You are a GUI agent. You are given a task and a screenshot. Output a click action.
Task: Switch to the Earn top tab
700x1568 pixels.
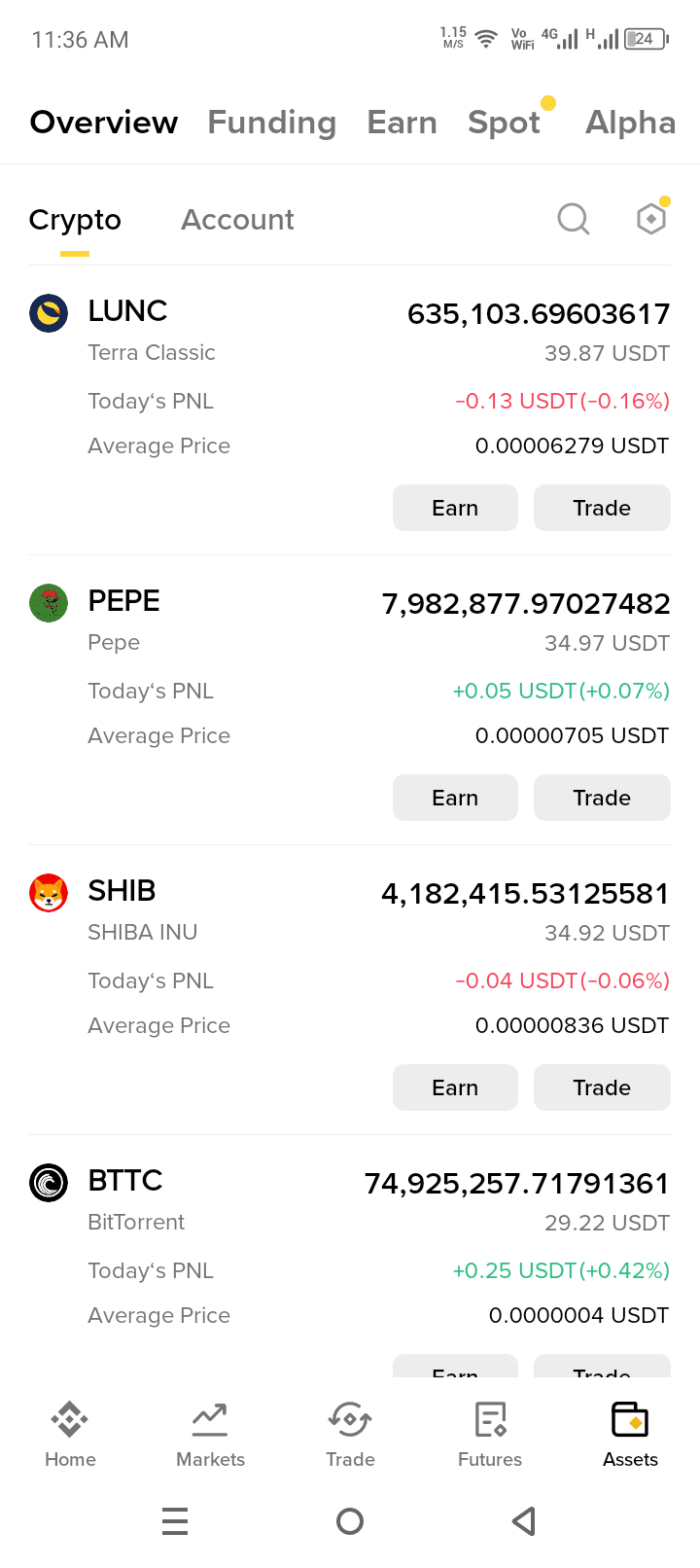[402, 123]
